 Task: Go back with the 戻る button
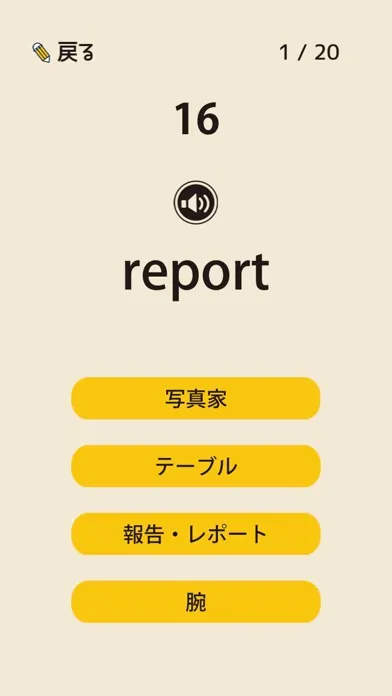(63, 52)
